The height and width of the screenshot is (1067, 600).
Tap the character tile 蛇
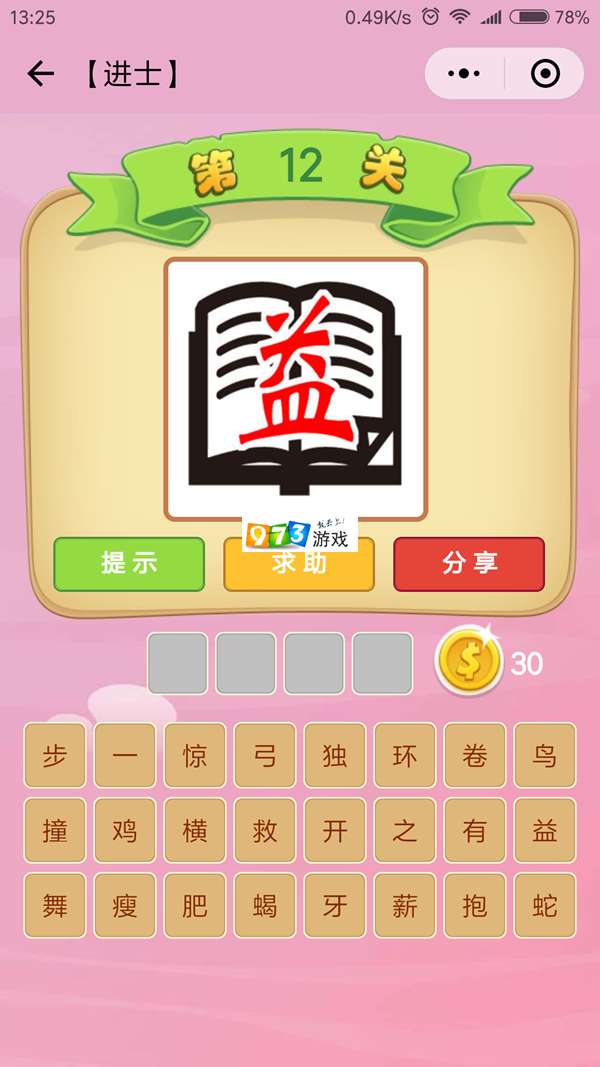pyautogui.click(x=545, y=905)
